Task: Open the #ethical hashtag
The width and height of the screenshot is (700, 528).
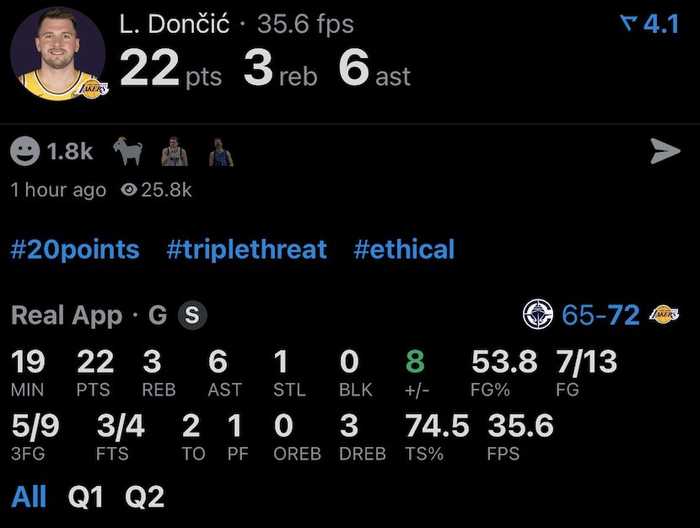Action: [404, 249]
